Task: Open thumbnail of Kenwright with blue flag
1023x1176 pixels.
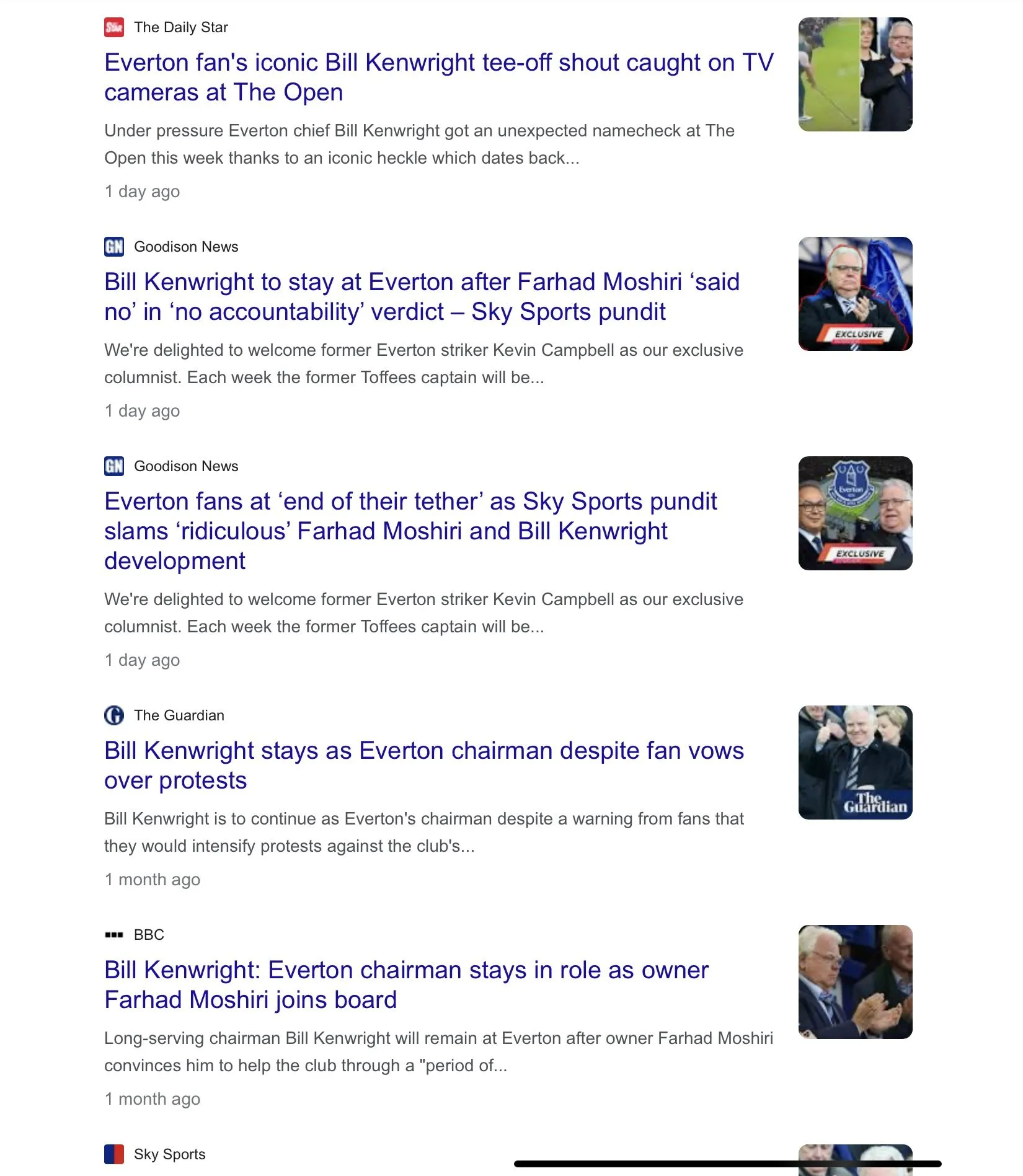Action: coord(854,294)
